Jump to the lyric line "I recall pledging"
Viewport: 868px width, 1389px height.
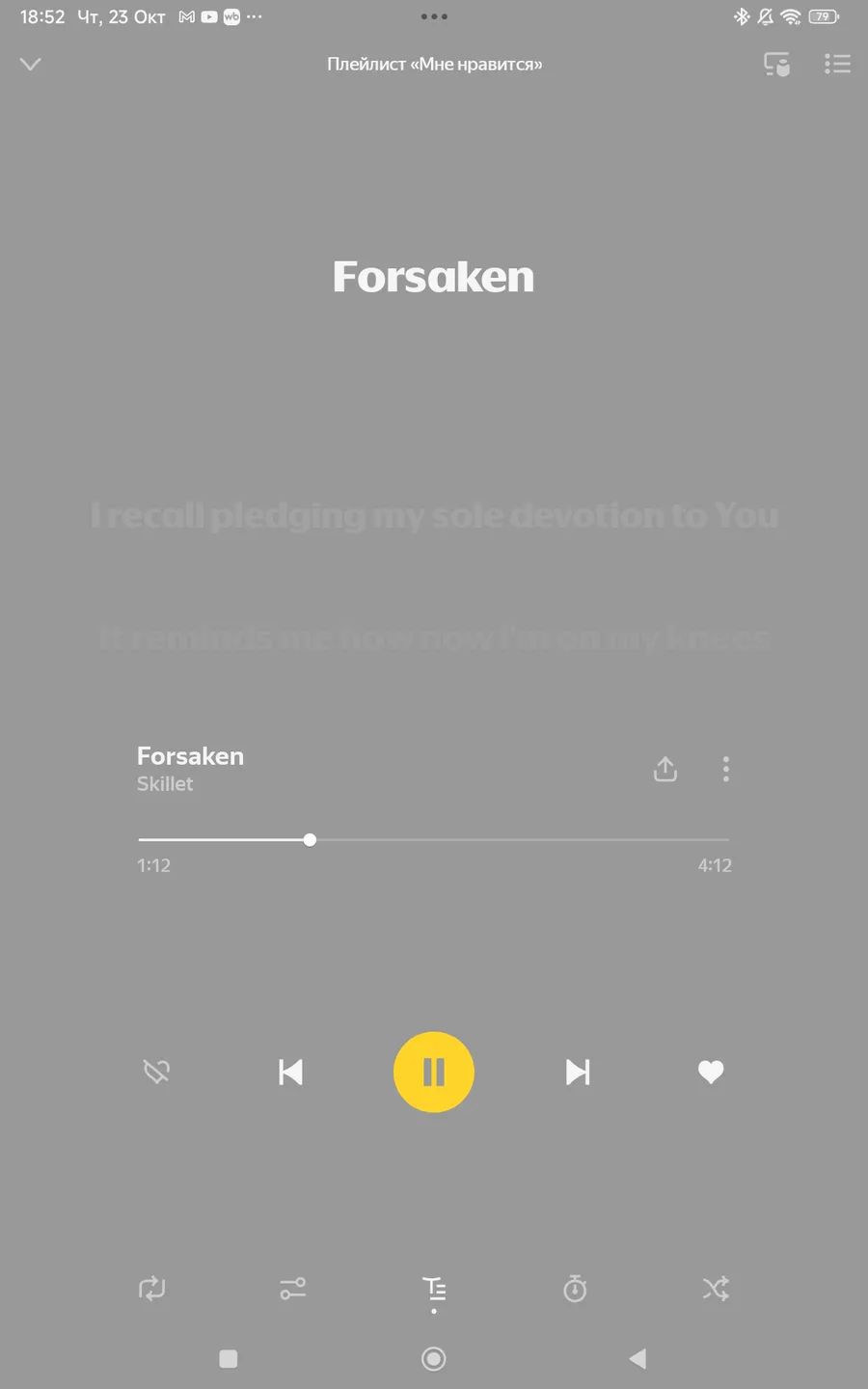434,515
